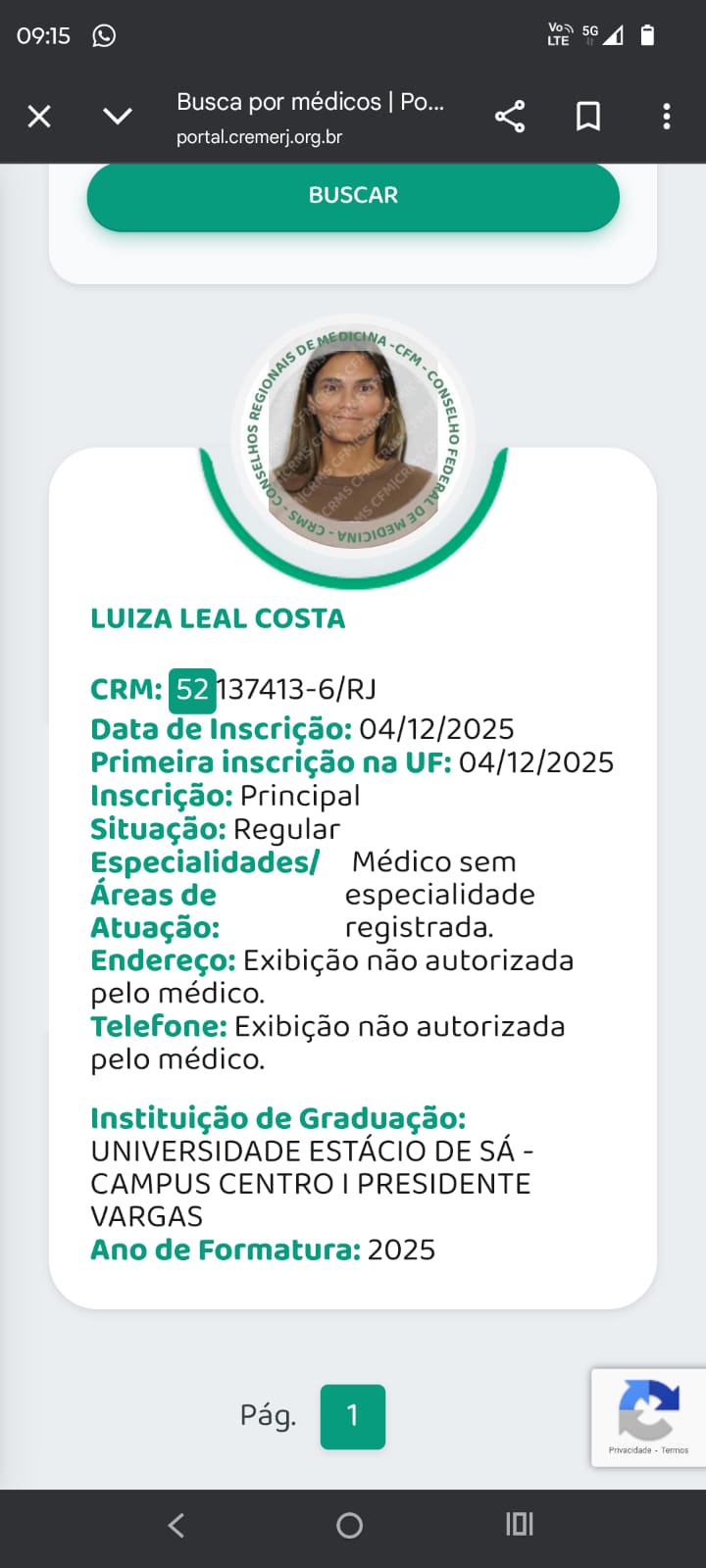Open reCAPTCHA Privacidade link
706x1568 pixels.
pos(630,1450)
